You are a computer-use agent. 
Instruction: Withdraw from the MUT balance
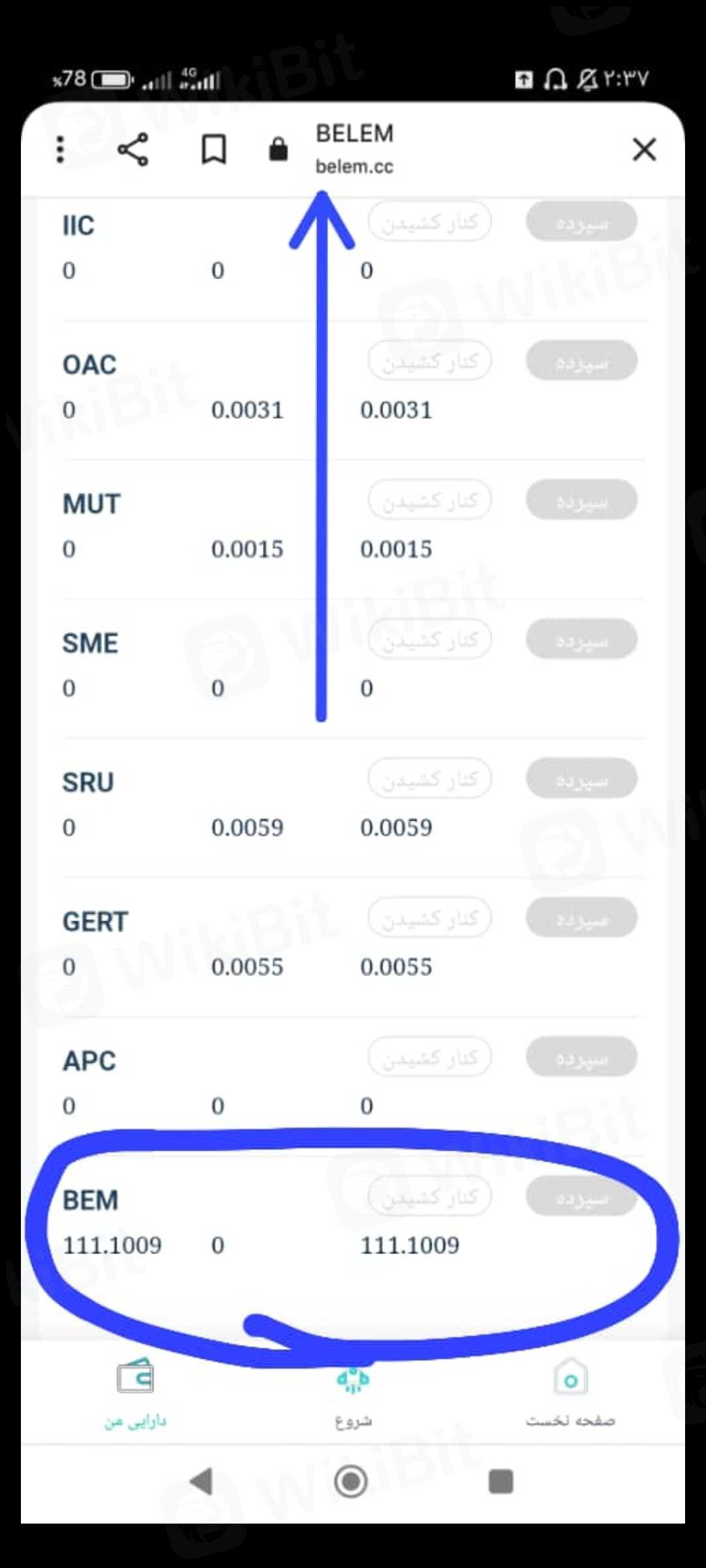coord(429,500)
